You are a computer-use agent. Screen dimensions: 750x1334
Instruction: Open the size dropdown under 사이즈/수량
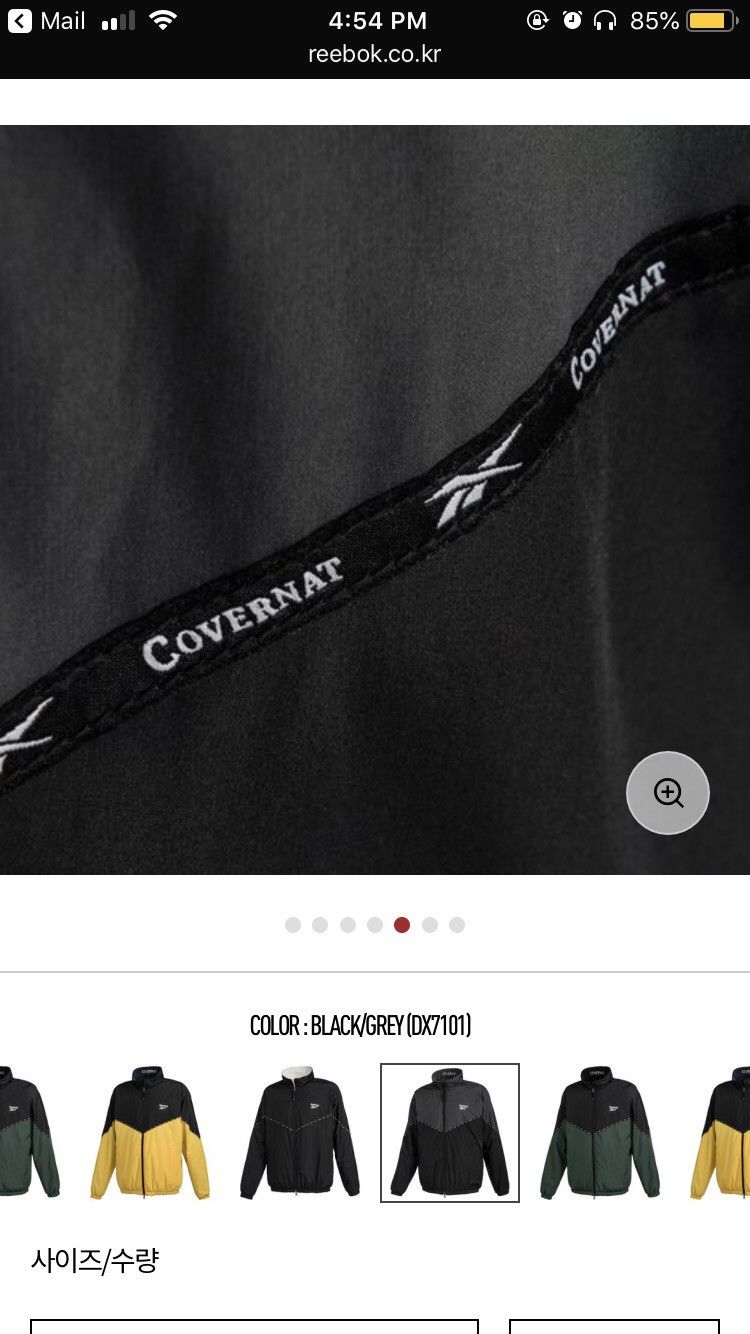[254, 1326]
